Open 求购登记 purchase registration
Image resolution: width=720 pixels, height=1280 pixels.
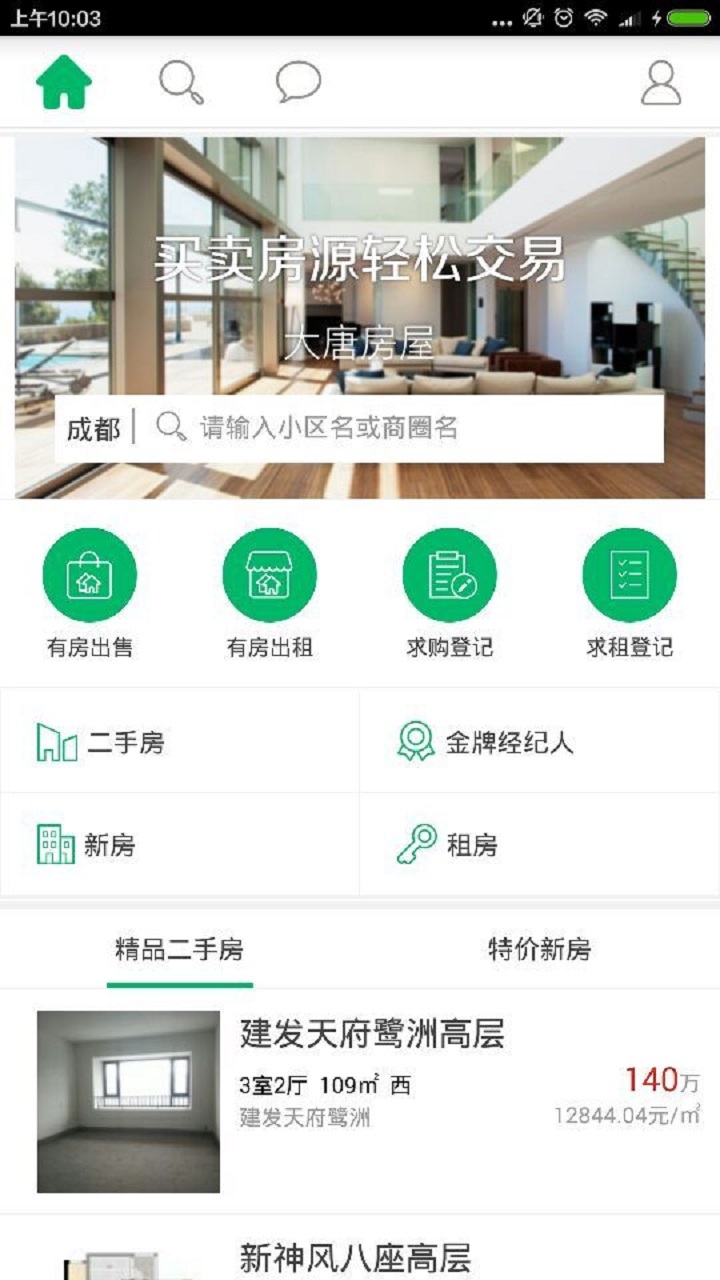449,592
